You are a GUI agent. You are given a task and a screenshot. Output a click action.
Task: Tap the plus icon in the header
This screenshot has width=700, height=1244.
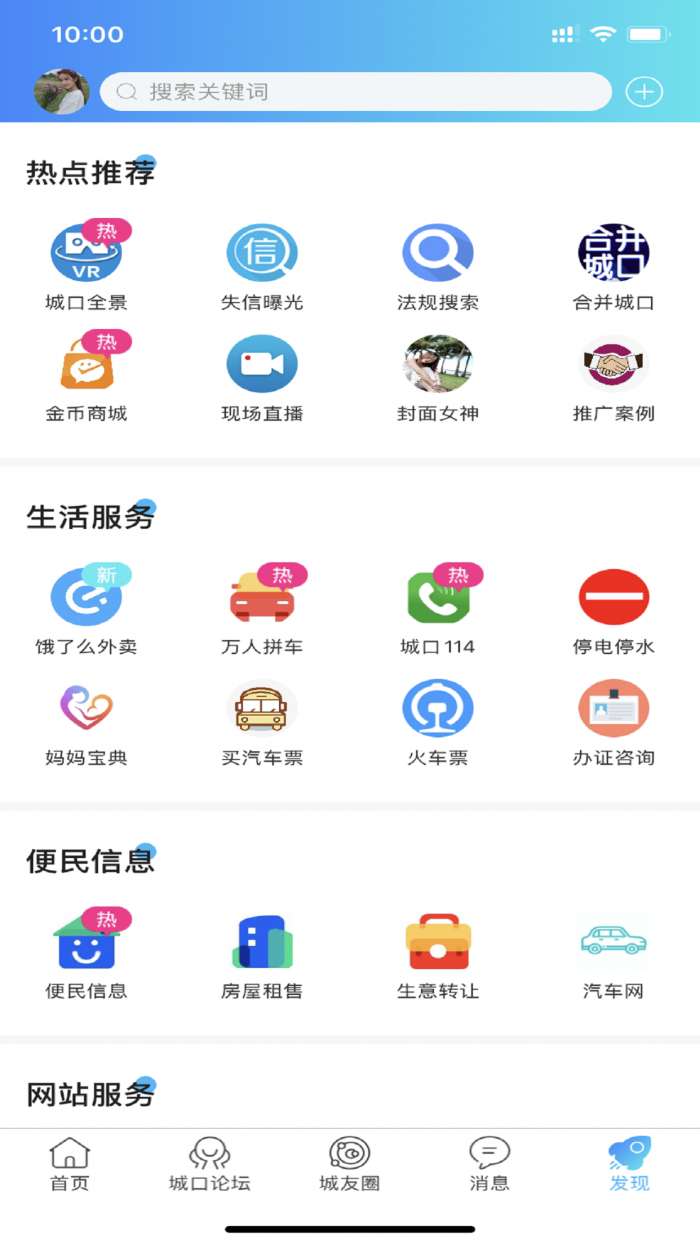644,92
